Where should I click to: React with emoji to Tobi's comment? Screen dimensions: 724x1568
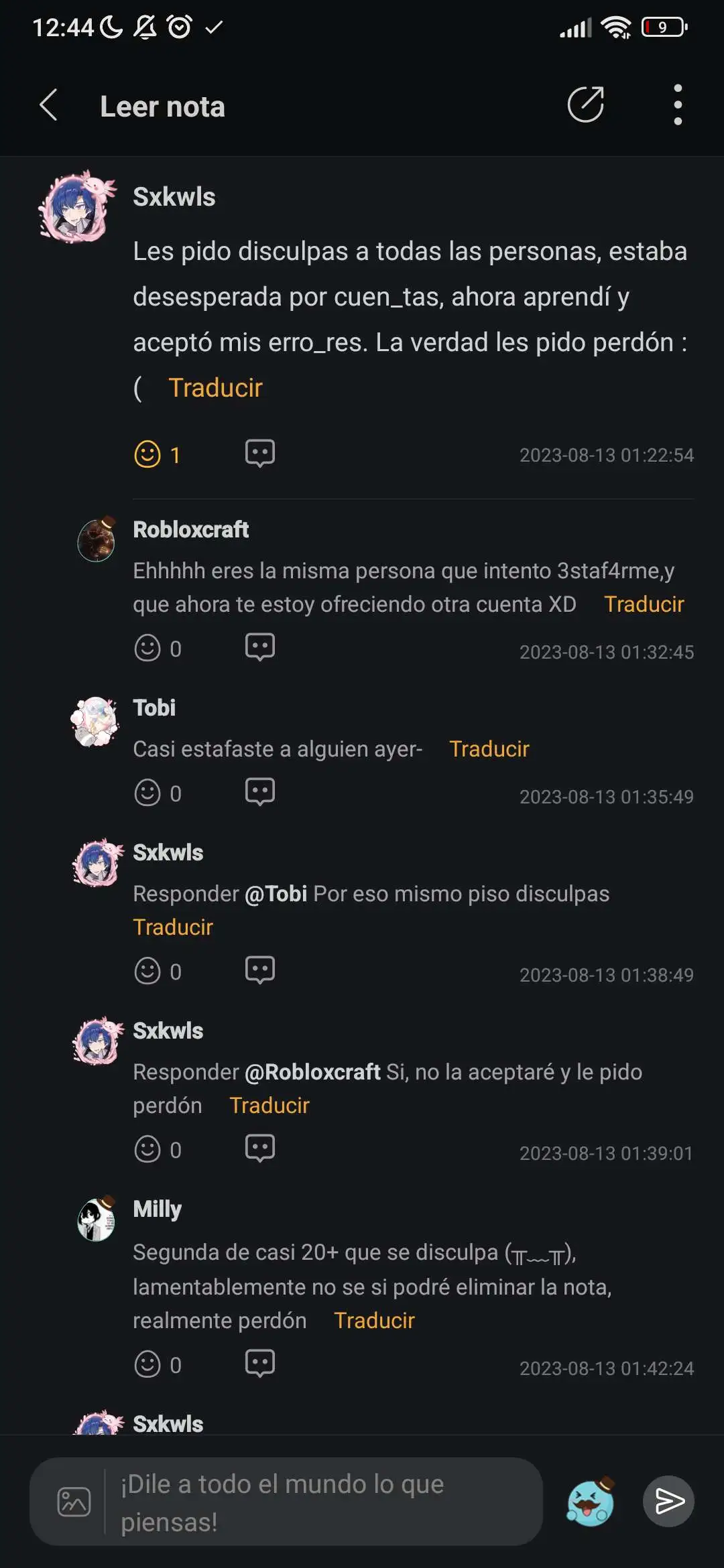pos(147,793)
